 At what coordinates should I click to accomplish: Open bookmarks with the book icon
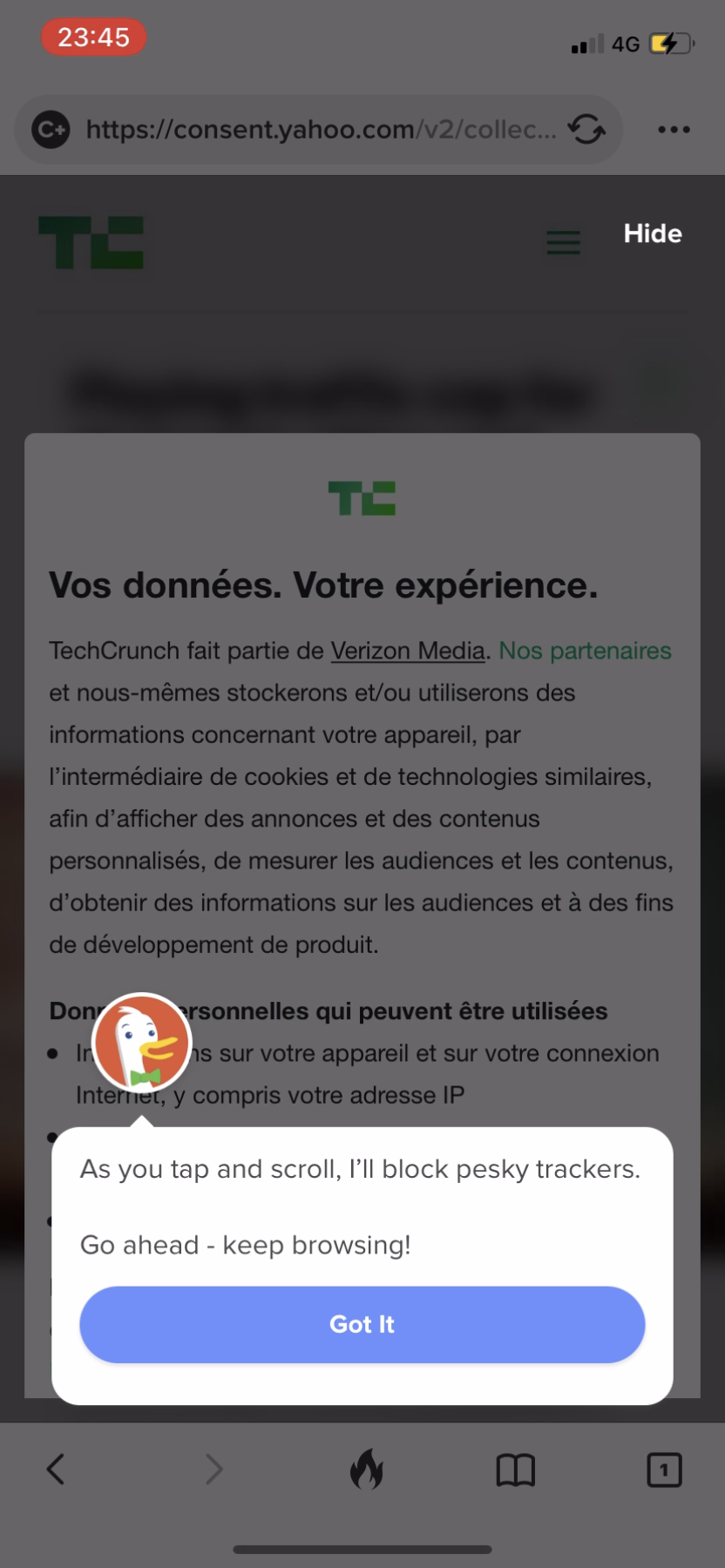click(x=516, y=1469)
